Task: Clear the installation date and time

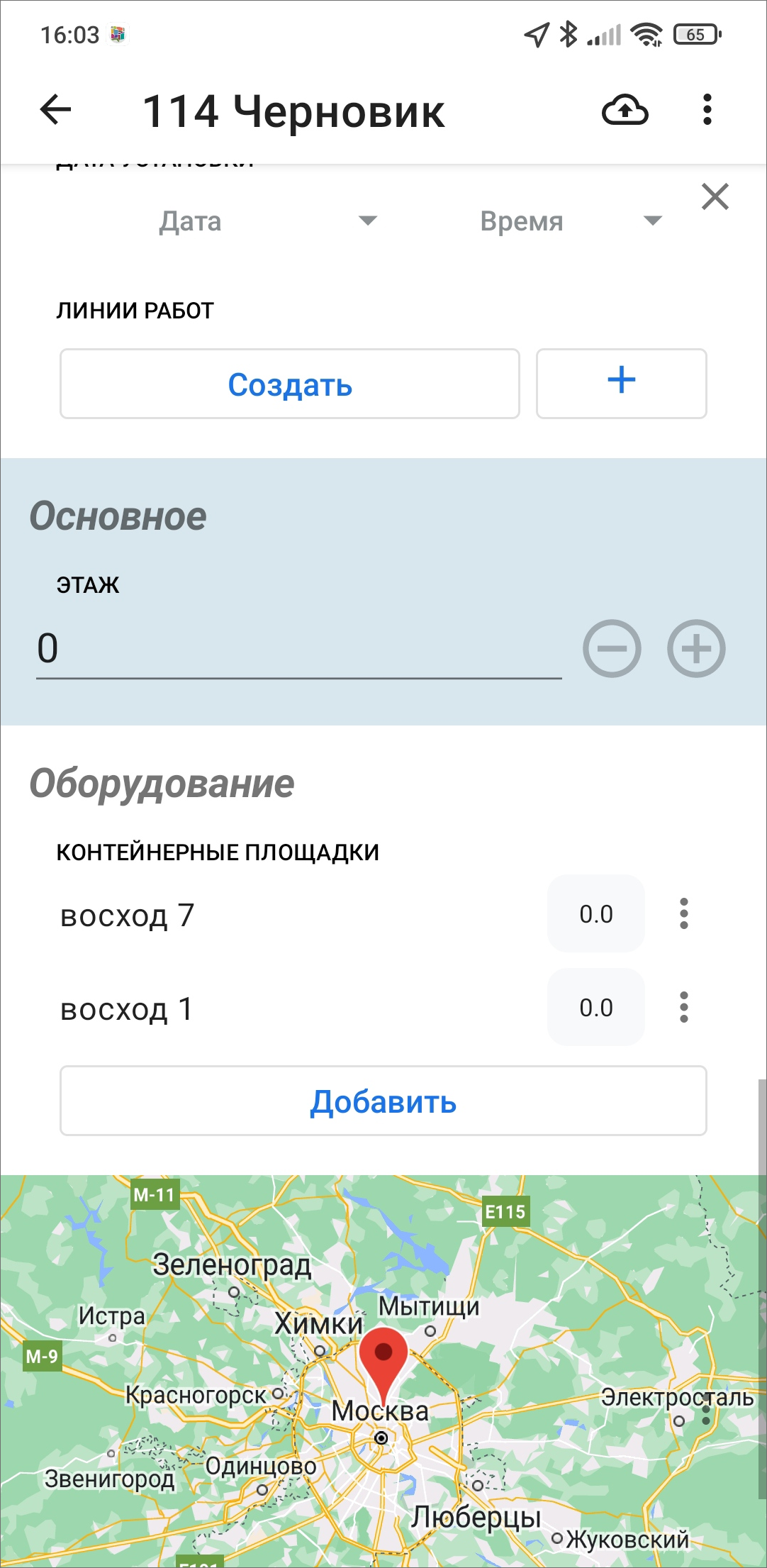Action: pyautogui.click(x=715, y=196)
